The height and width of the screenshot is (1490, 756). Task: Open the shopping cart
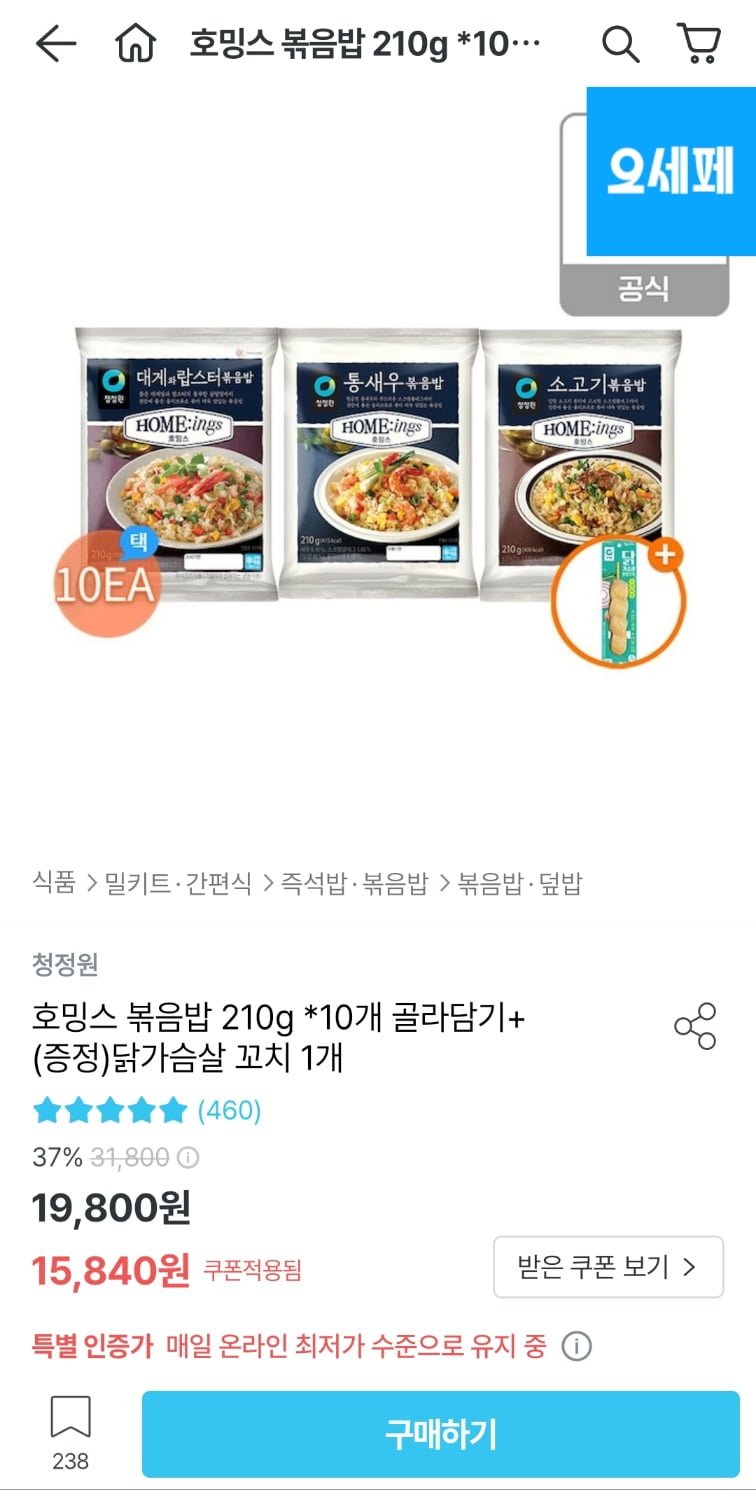[699, 43]
